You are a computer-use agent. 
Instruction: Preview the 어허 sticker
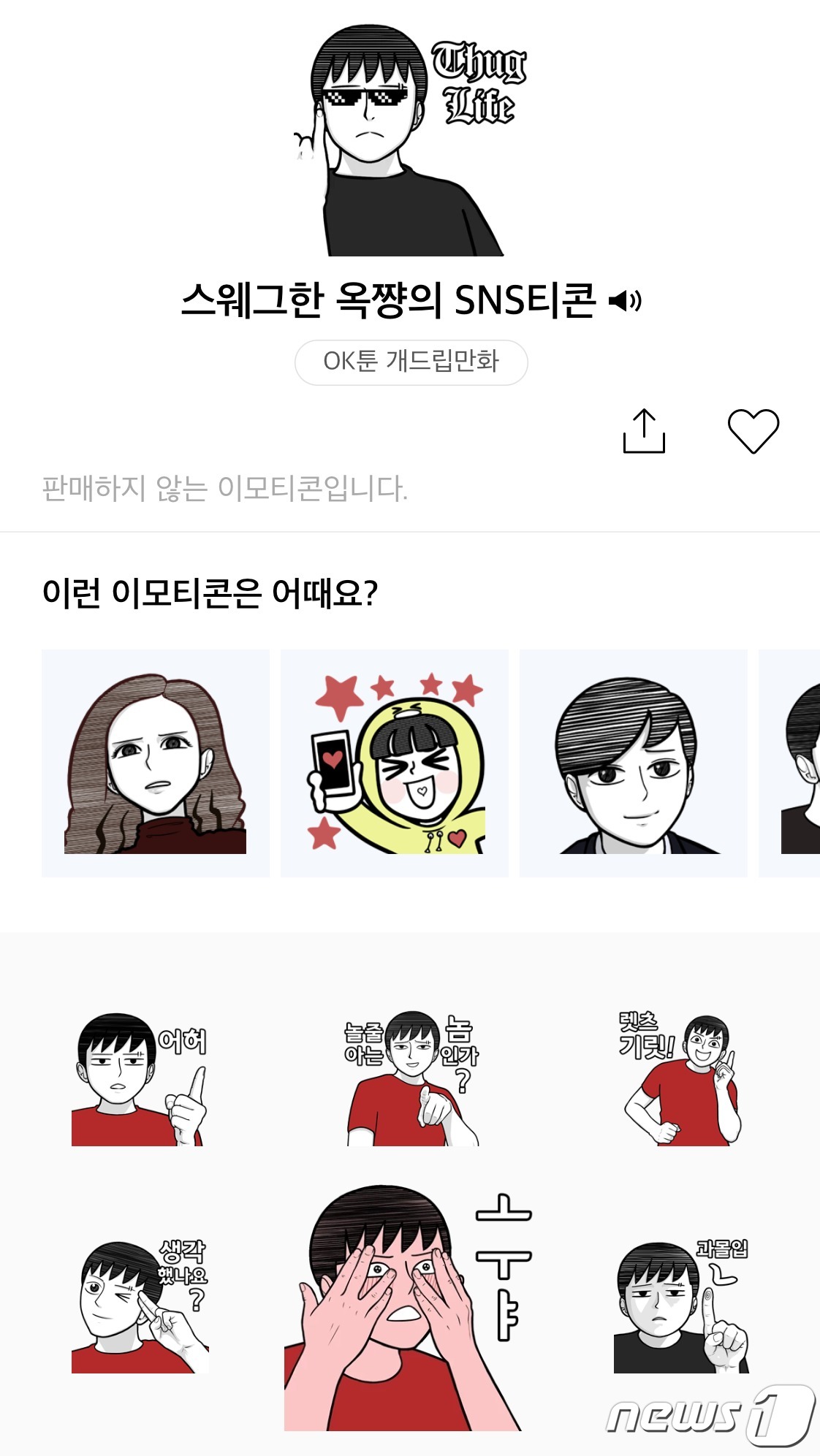click(x=139, y=1079)
